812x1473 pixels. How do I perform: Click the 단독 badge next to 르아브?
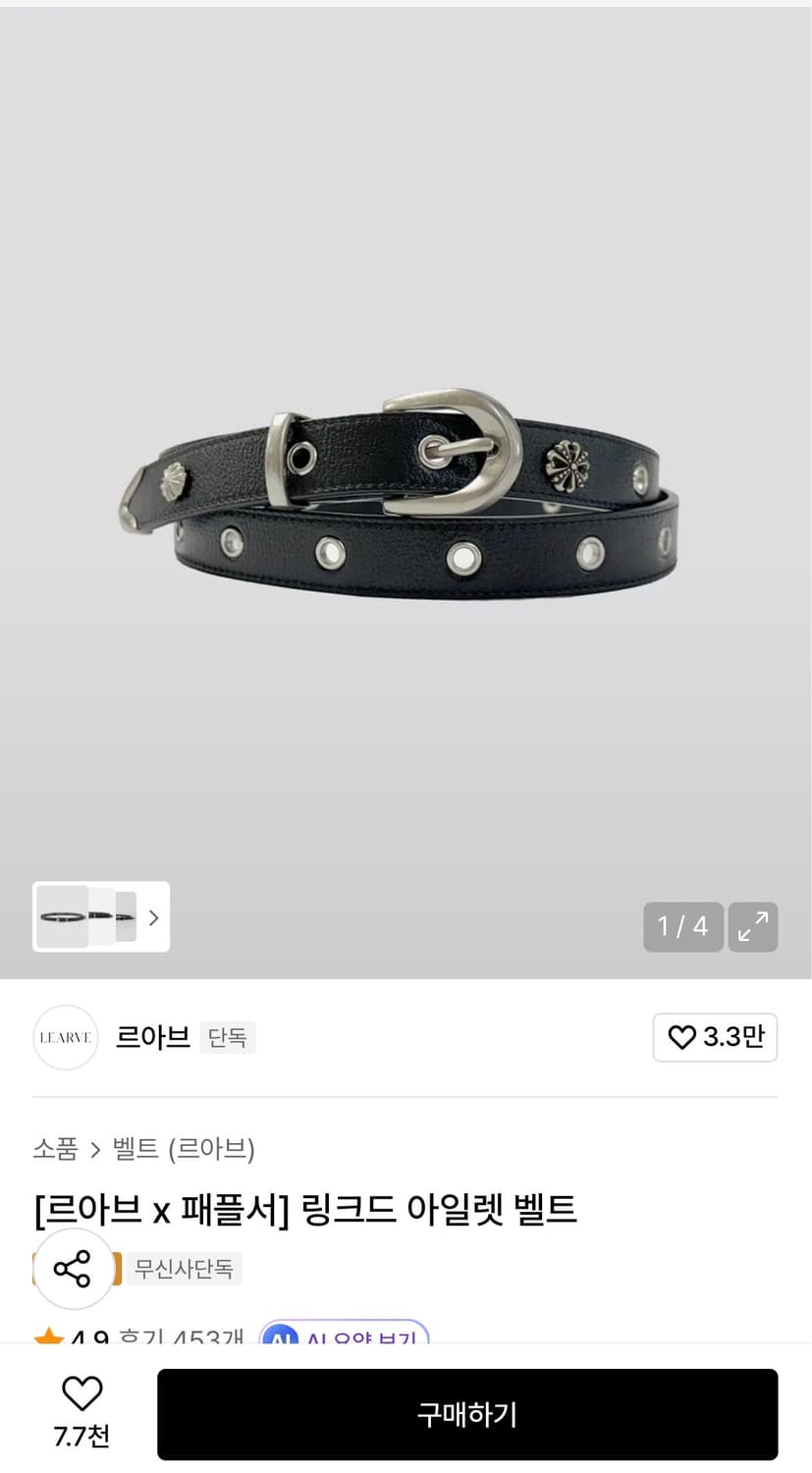pos(227,1037)
